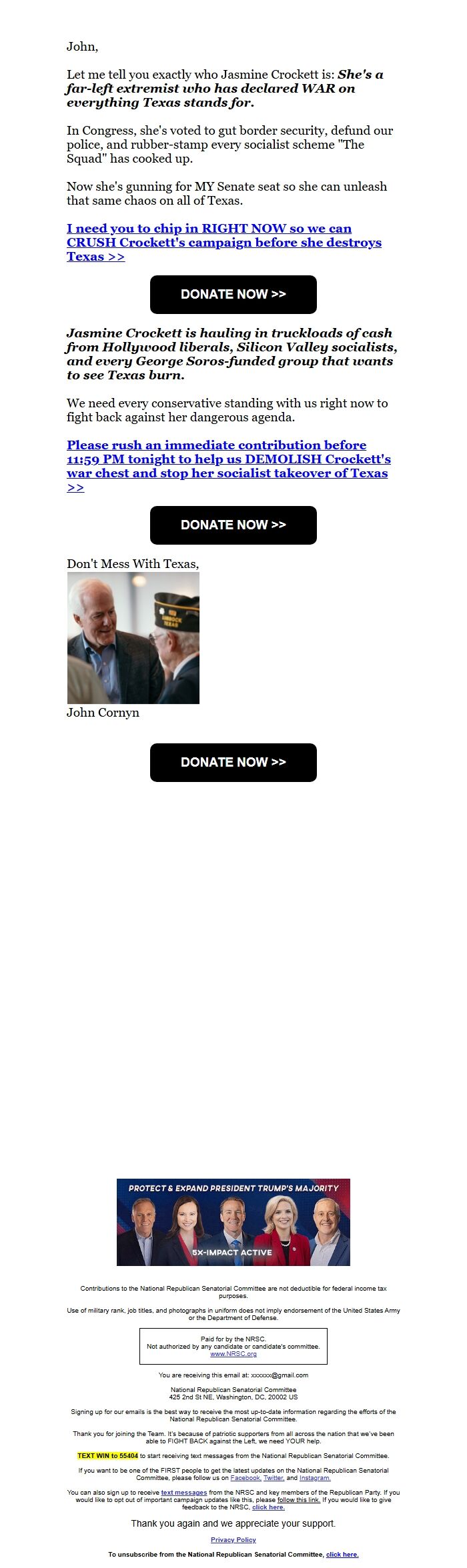Unsubscribe using the final 'click here' link
This screenshot has width=467, height=1568.
pos(342,1555)
